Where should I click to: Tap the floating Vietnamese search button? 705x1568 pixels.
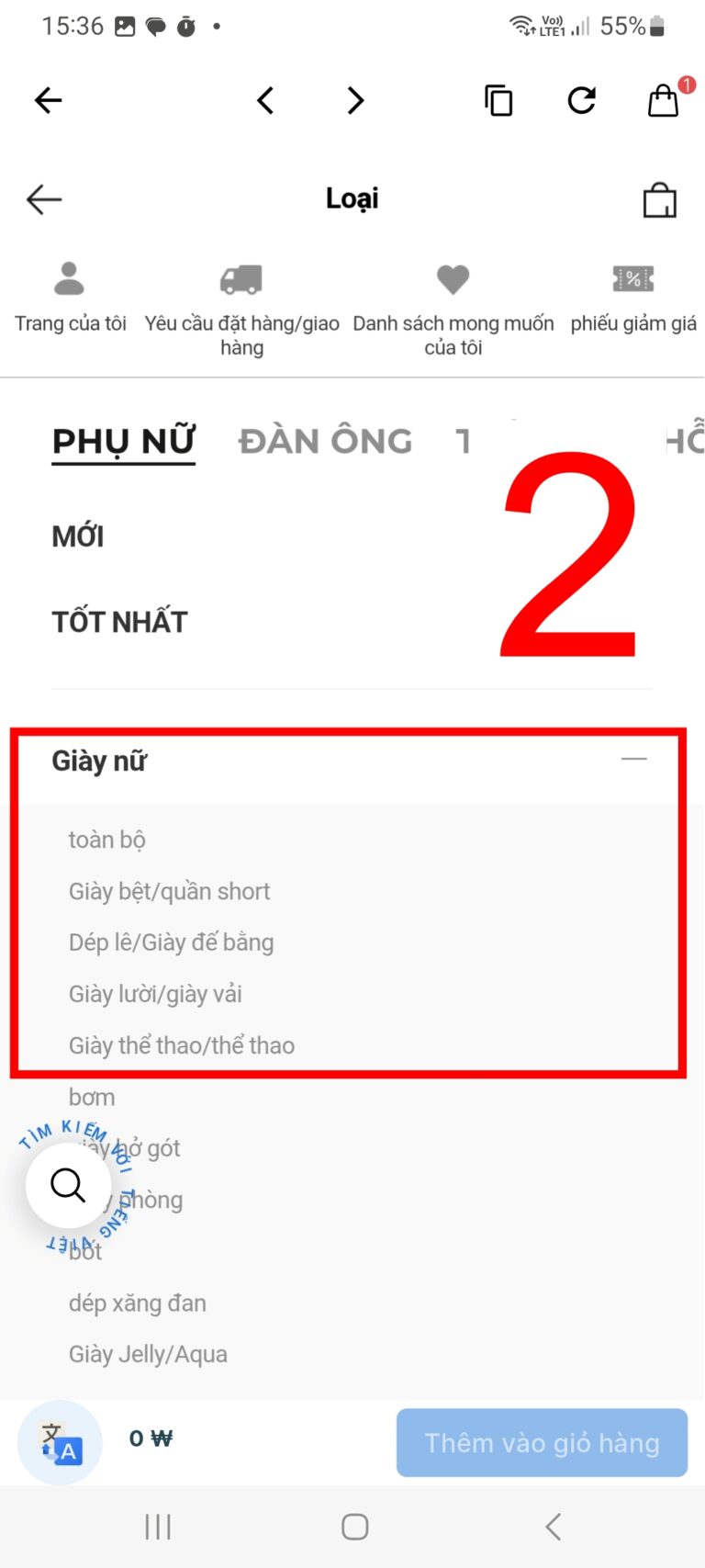point(68,1185)
